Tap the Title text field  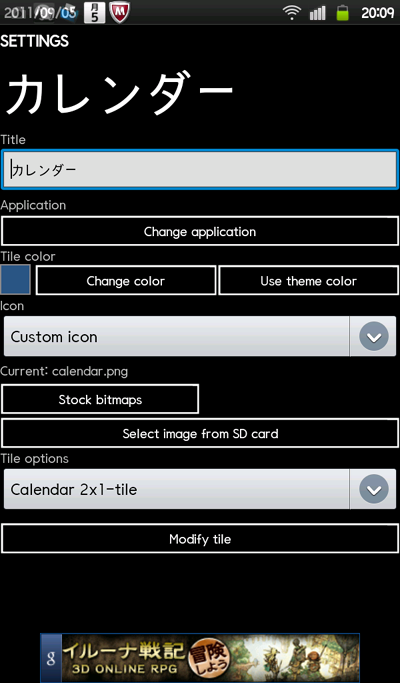click(x=200, y=169)
